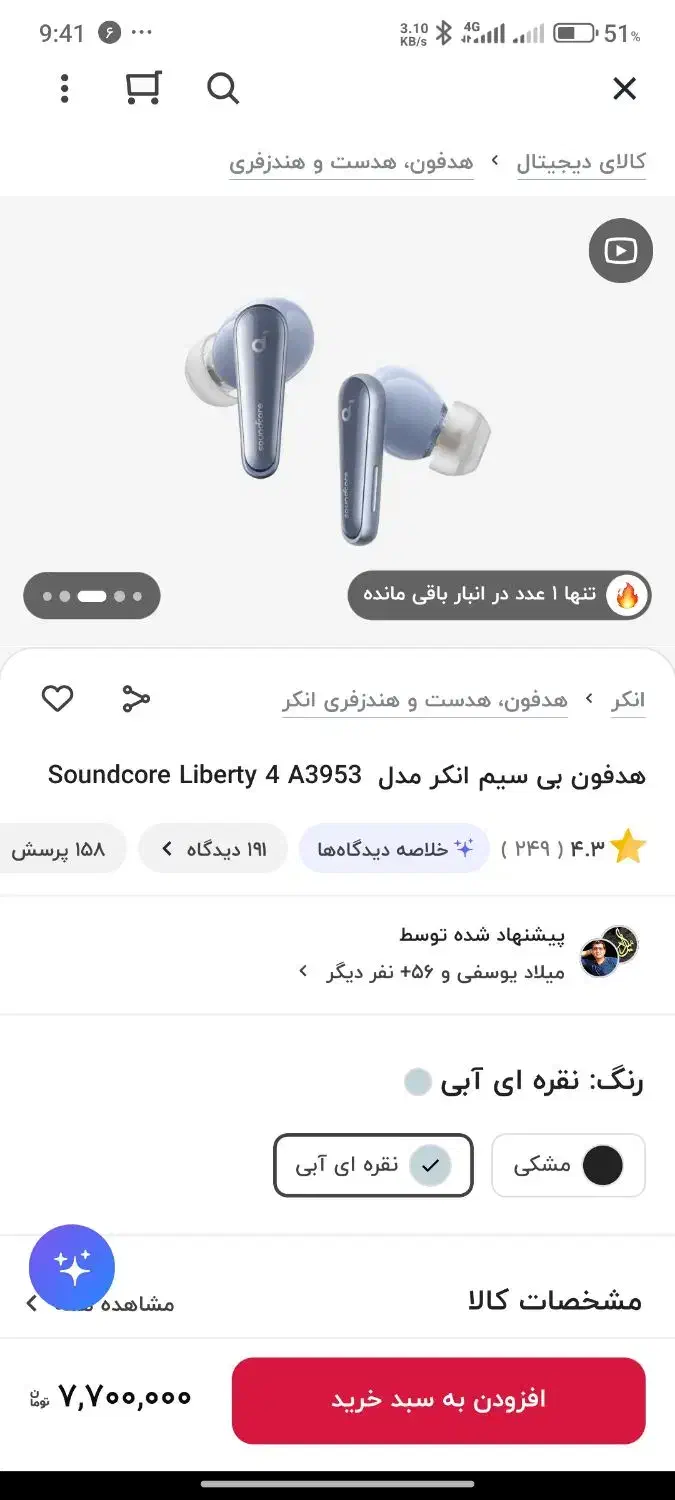View ۱۹۱ دیدگاه reviews

213,849
